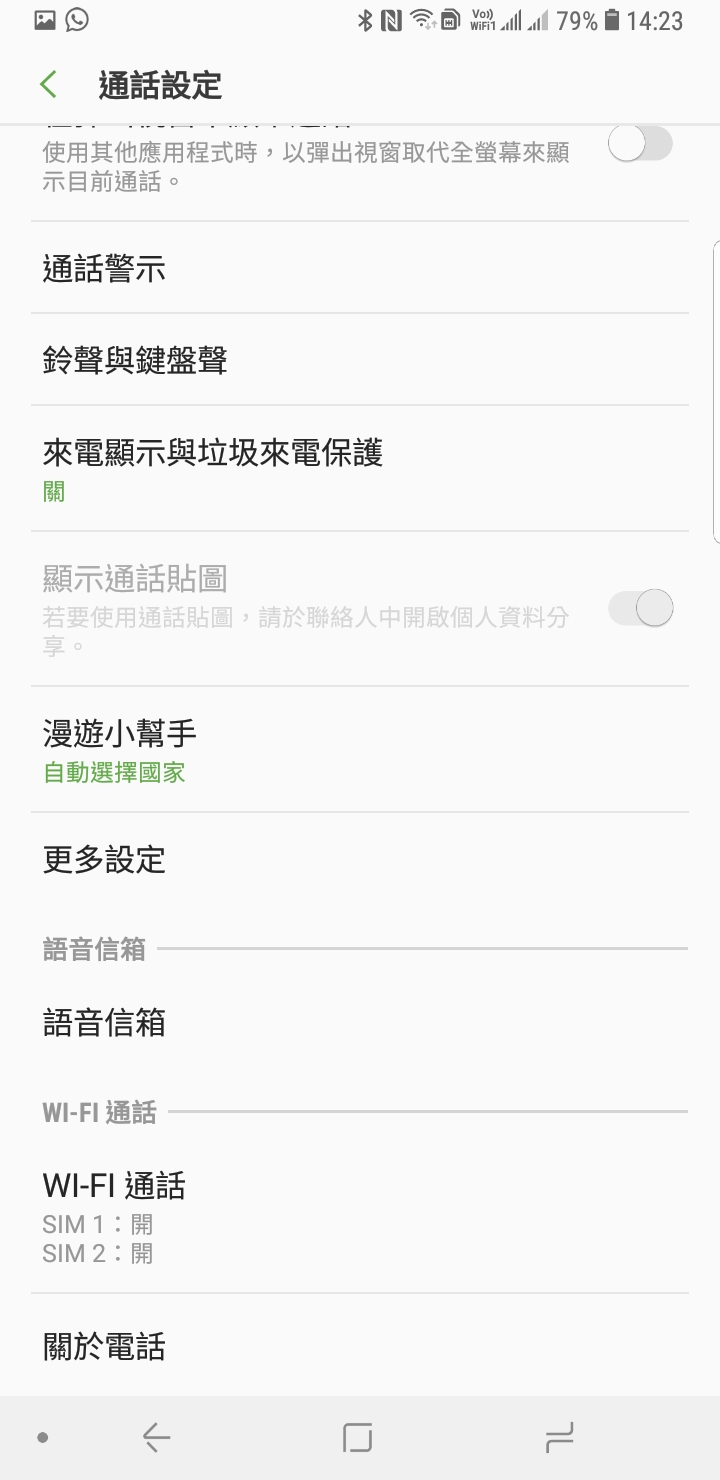This screenshot has width=720, height=1480.
Task: Tap the system home button
Action: point(357,1438)
